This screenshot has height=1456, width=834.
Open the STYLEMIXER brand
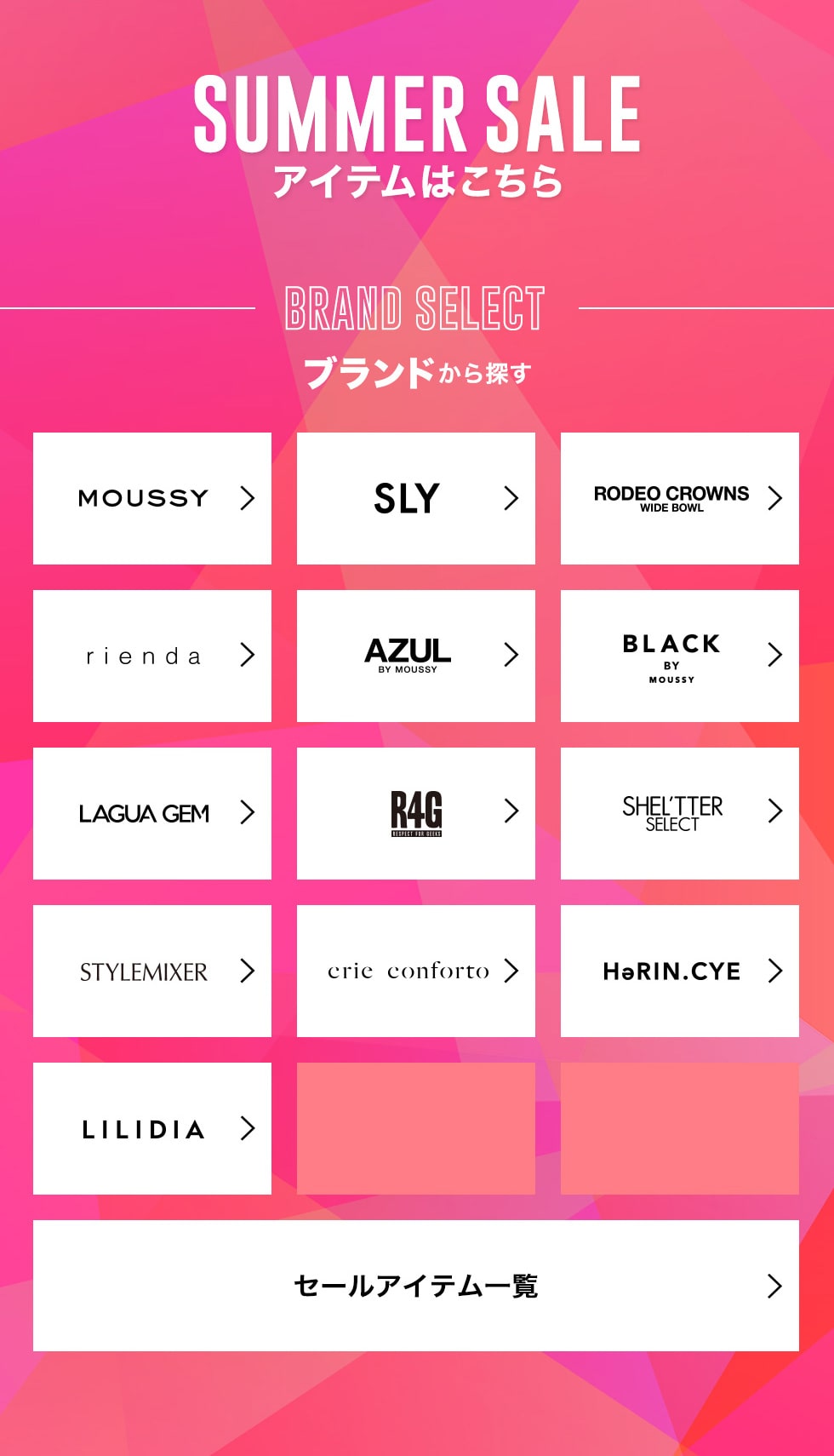click(x=152, y=971)
